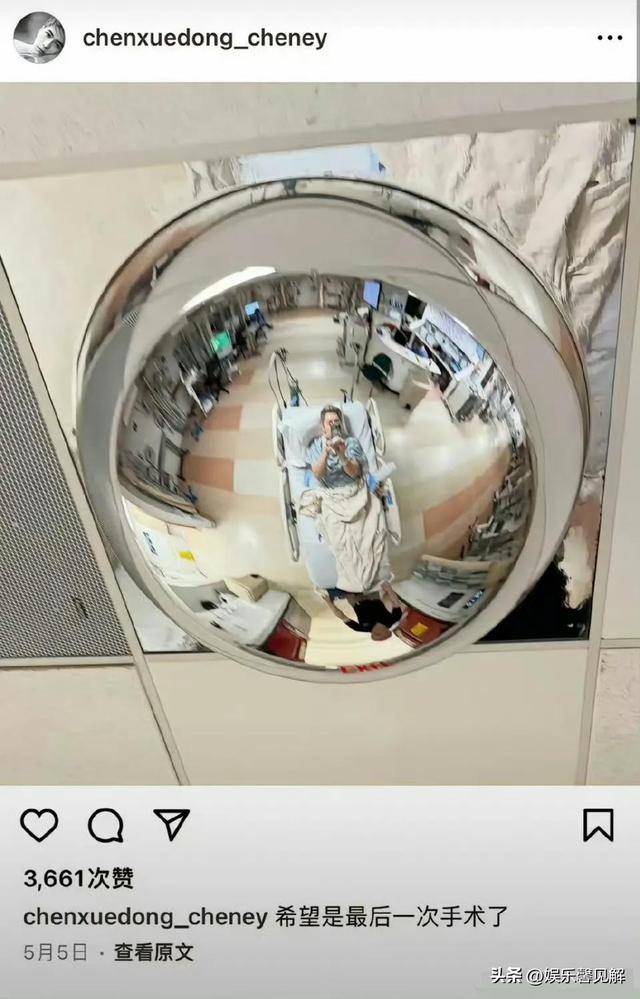Viewport: 640px width, 999px height.
Task: View the 3,661次赞 likes list
Action: pos(78,879)
